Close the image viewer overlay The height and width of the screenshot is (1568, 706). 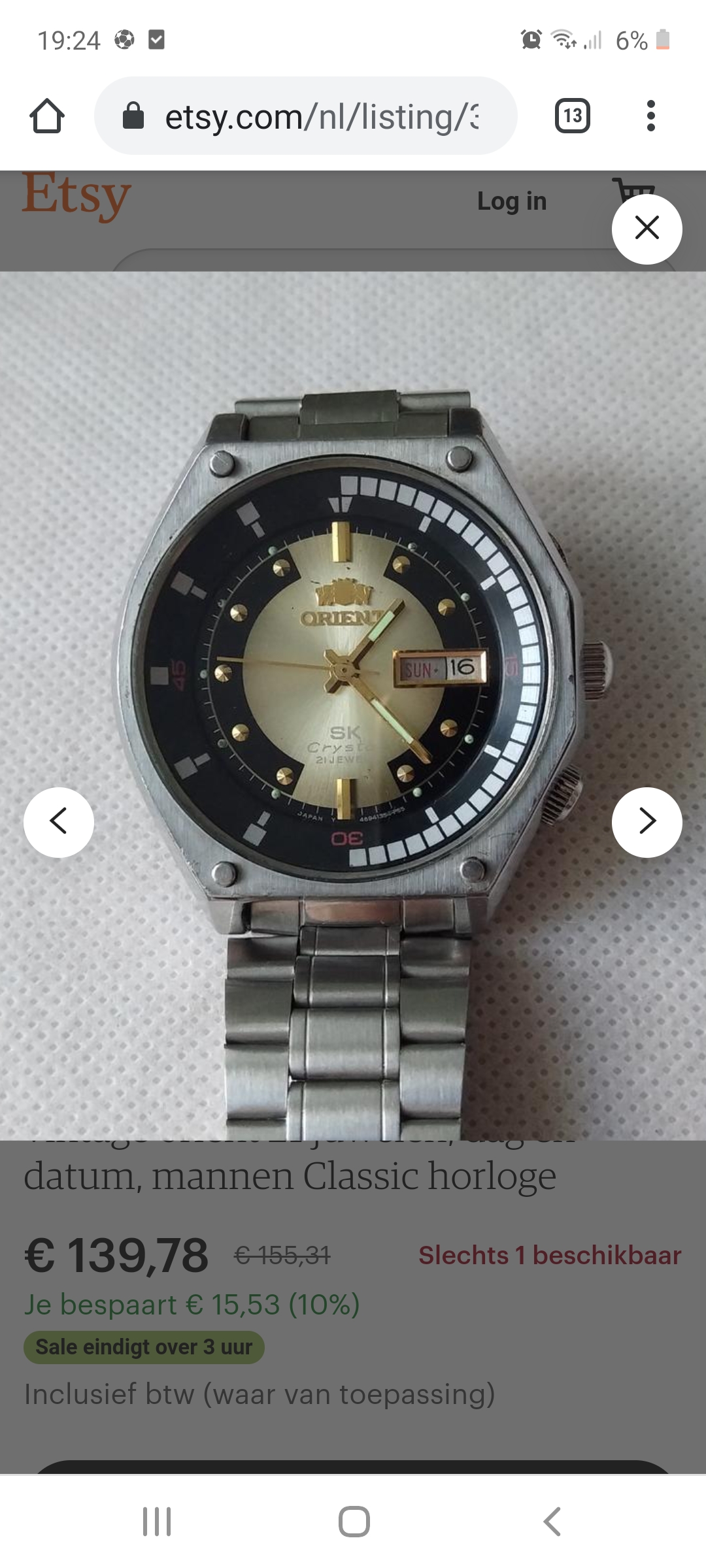tap(647, 229)
